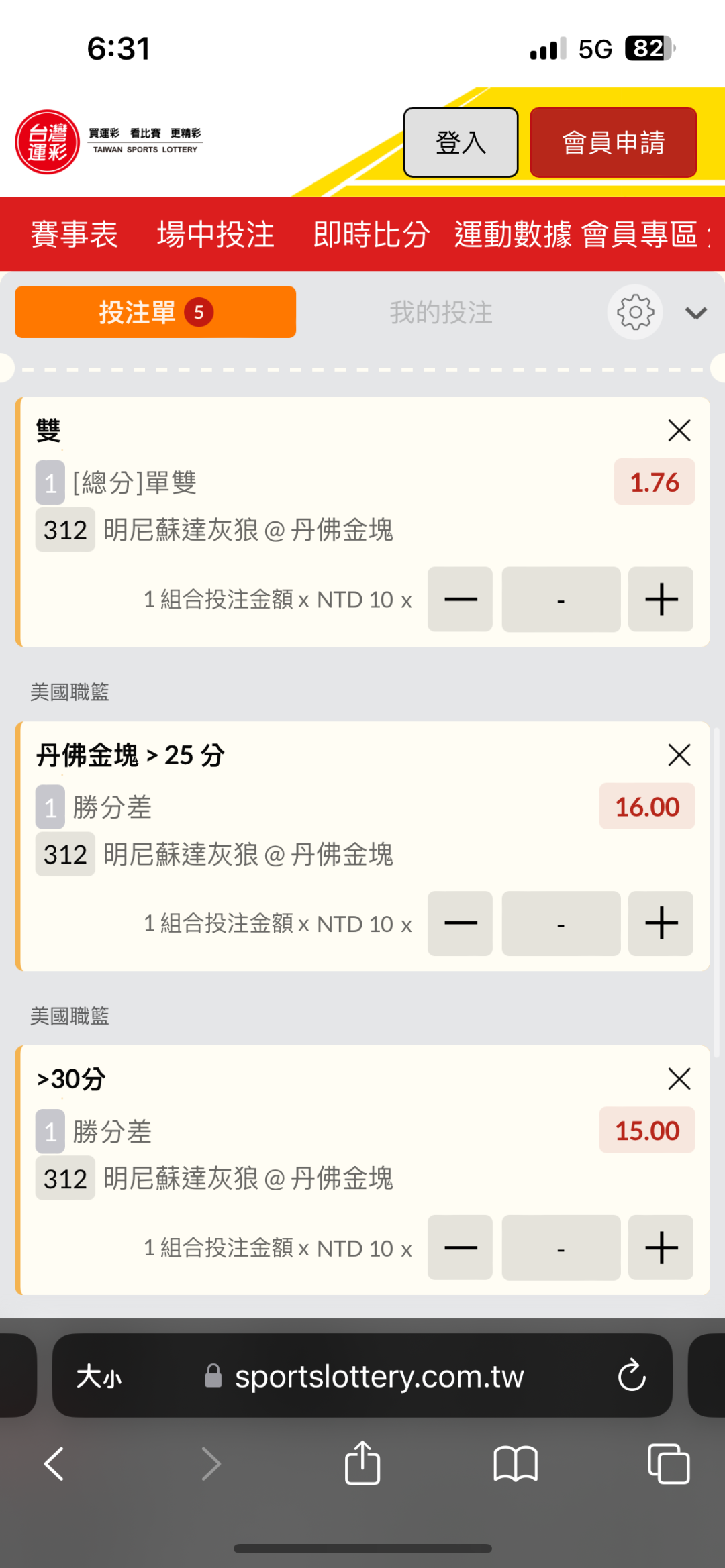Remove 丹佛金塊 > 25 分 bet
725x1568 pixels.
point(679,755)
